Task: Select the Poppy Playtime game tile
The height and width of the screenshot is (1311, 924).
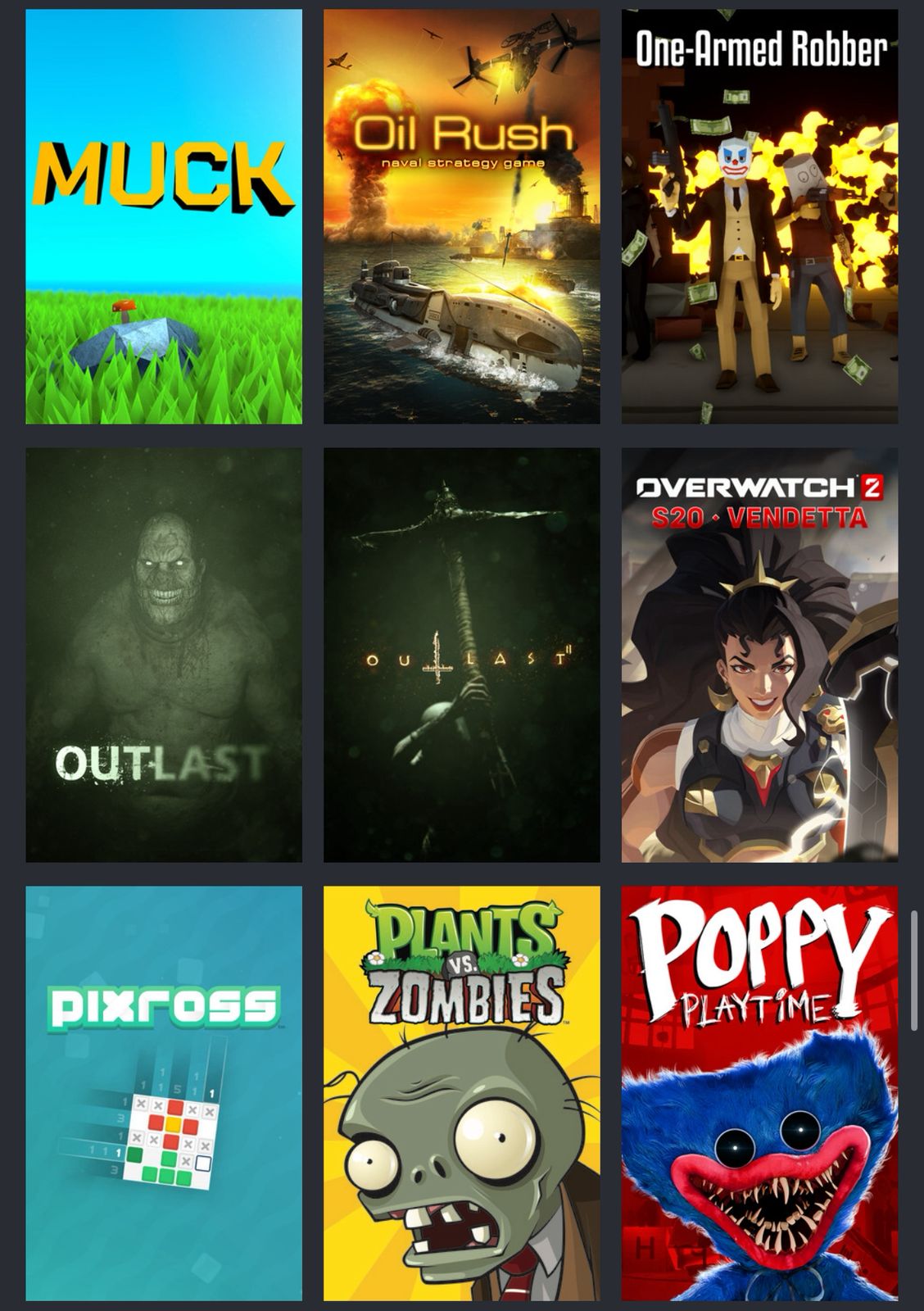Action: click(x=759, y=1093)
